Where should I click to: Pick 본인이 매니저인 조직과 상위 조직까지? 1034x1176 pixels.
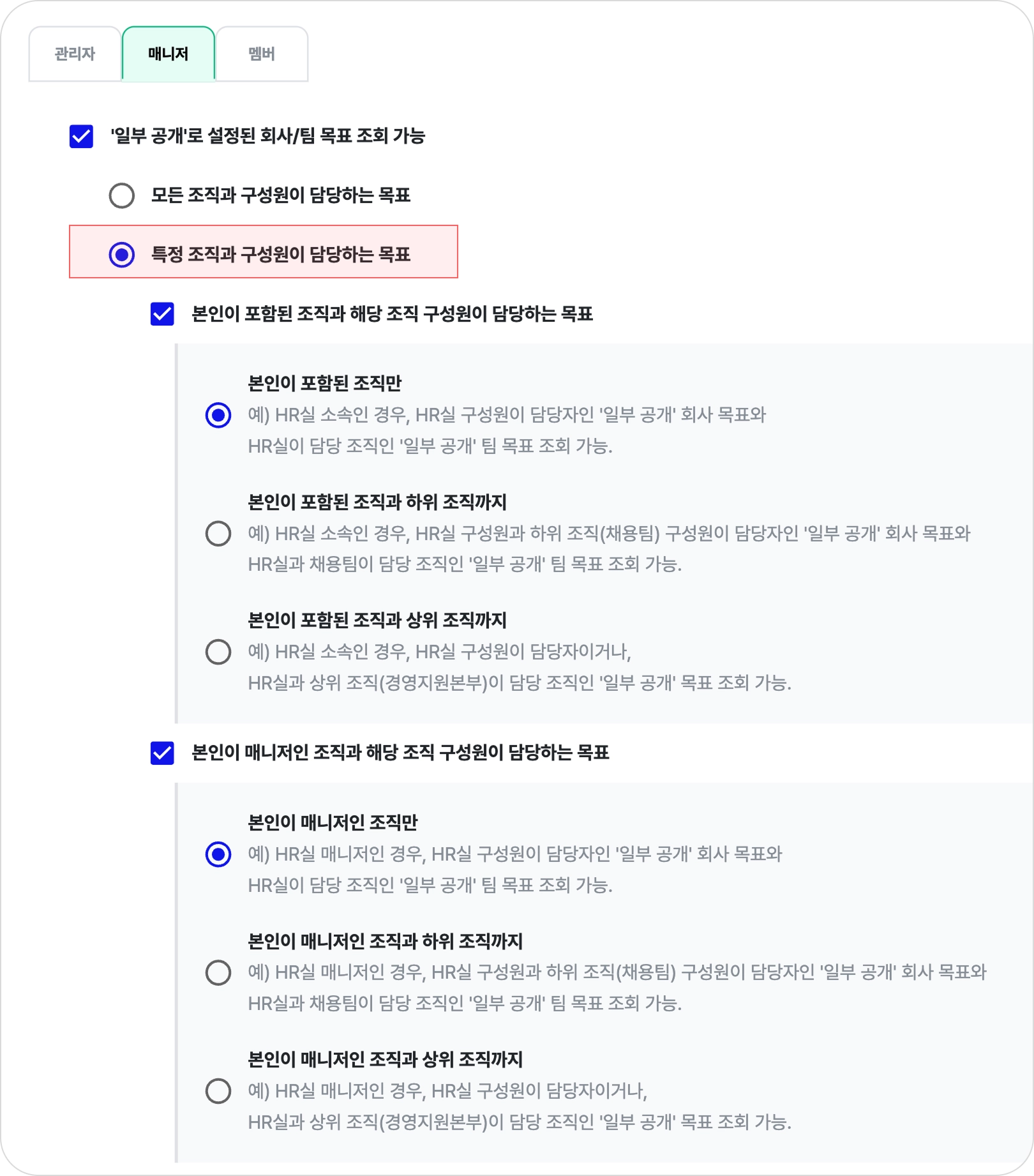(218, 1091)
